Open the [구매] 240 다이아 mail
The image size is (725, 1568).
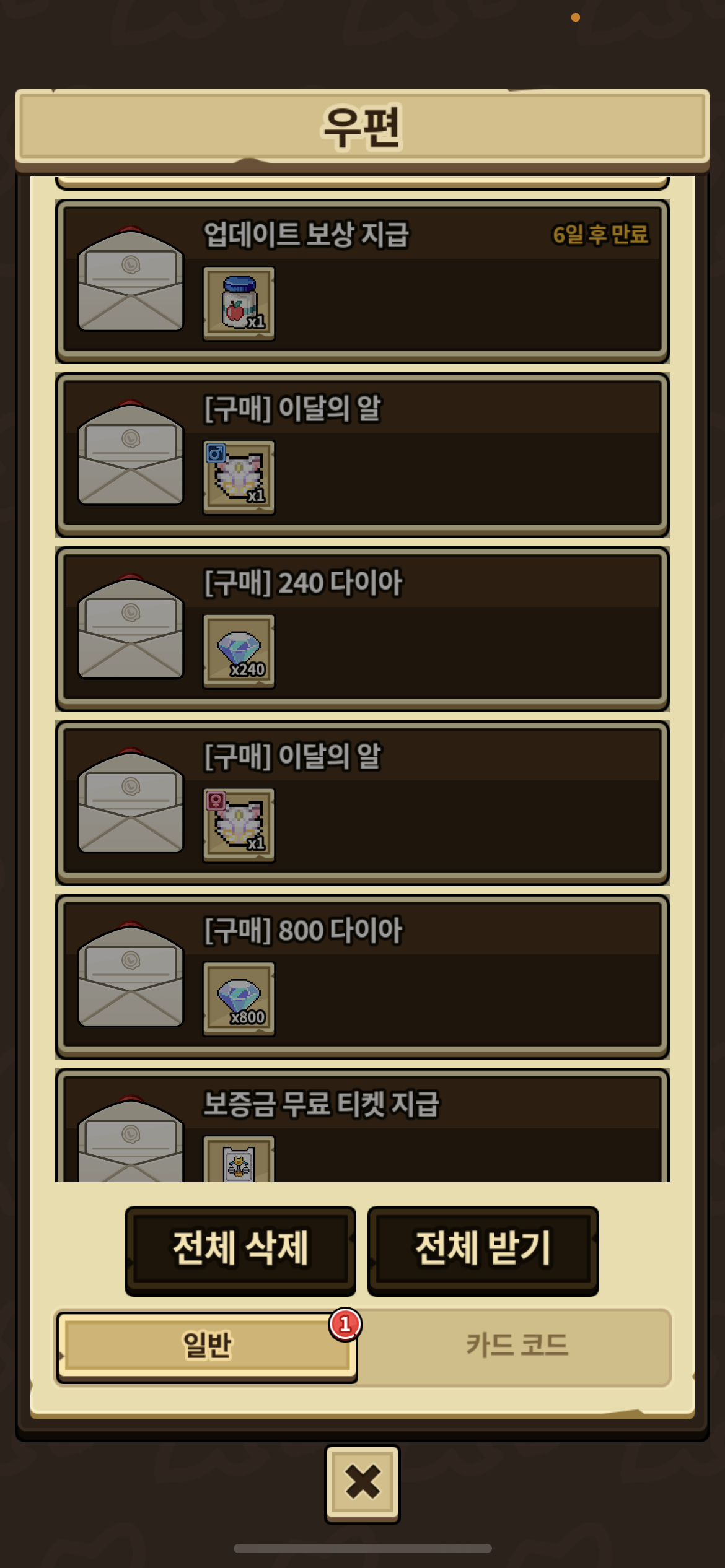pyautogui.click(x=362, y=629)
